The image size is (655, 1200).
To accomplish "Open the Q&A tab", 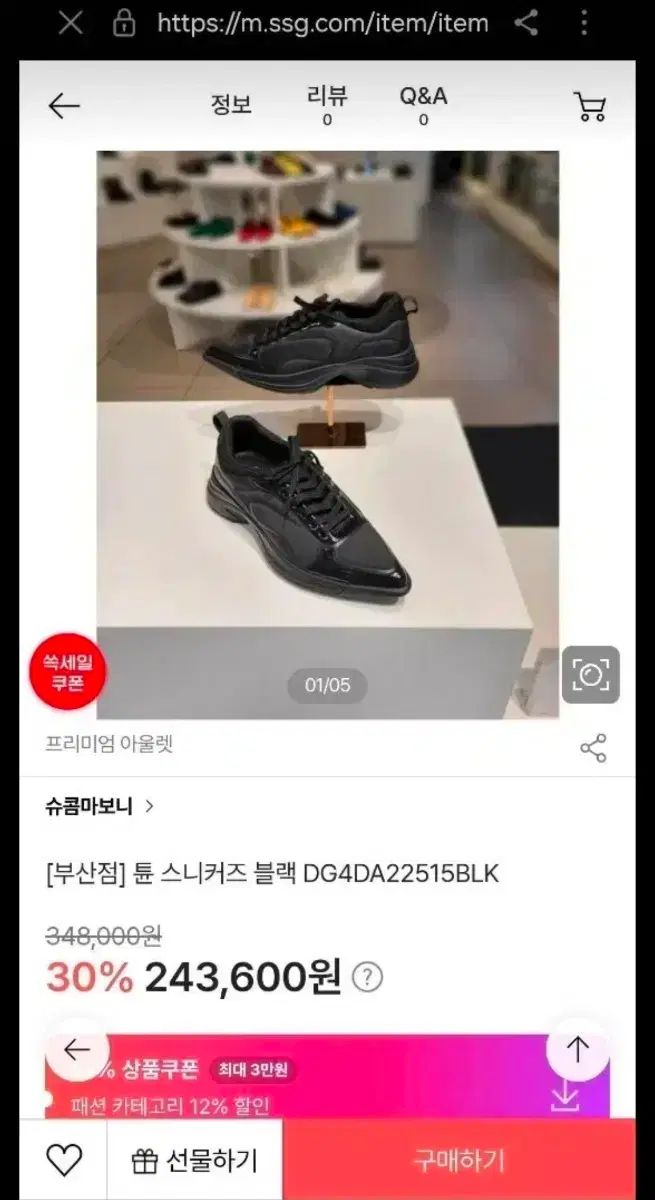I will click(x=423, y=105).
